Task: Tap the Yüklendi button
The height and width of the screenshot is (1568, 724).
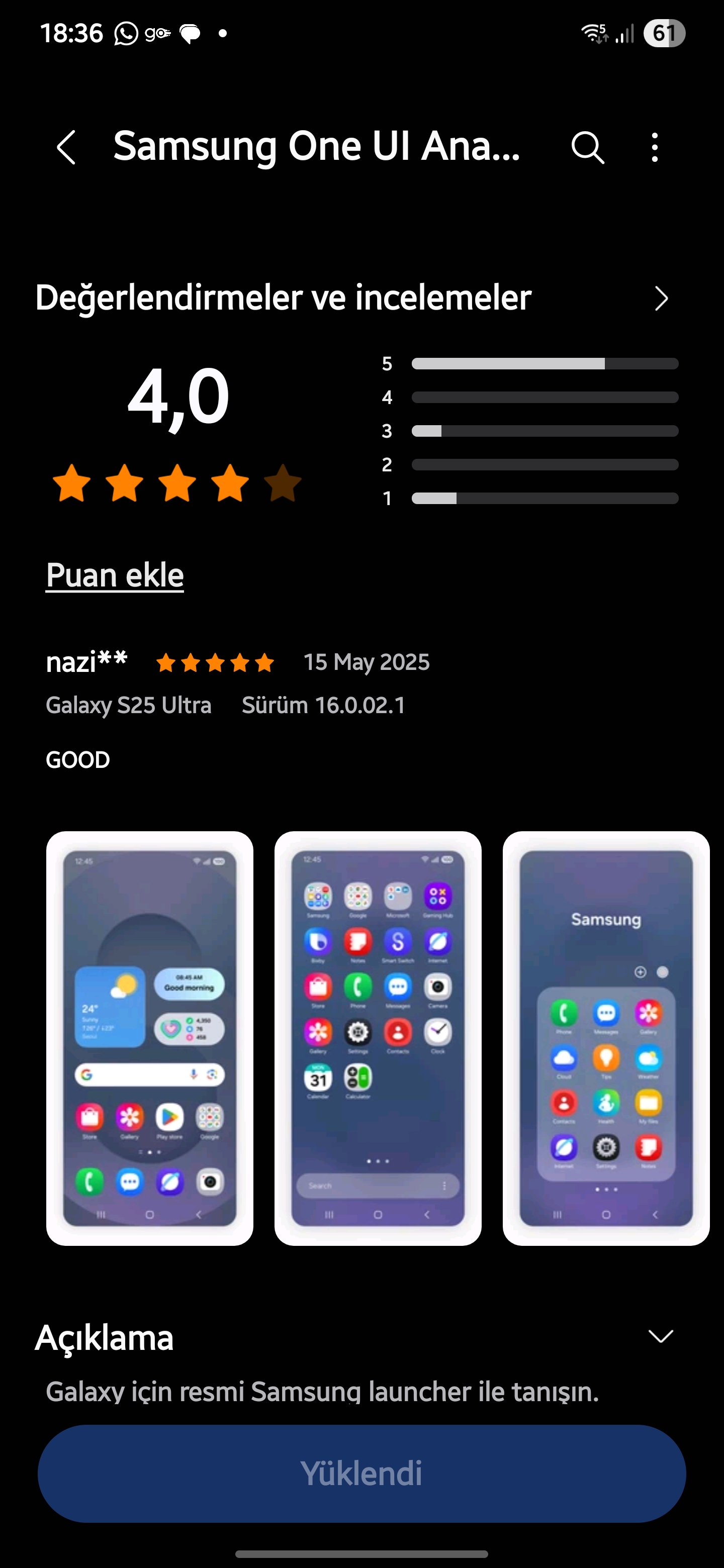Action: click(361, 1474)
